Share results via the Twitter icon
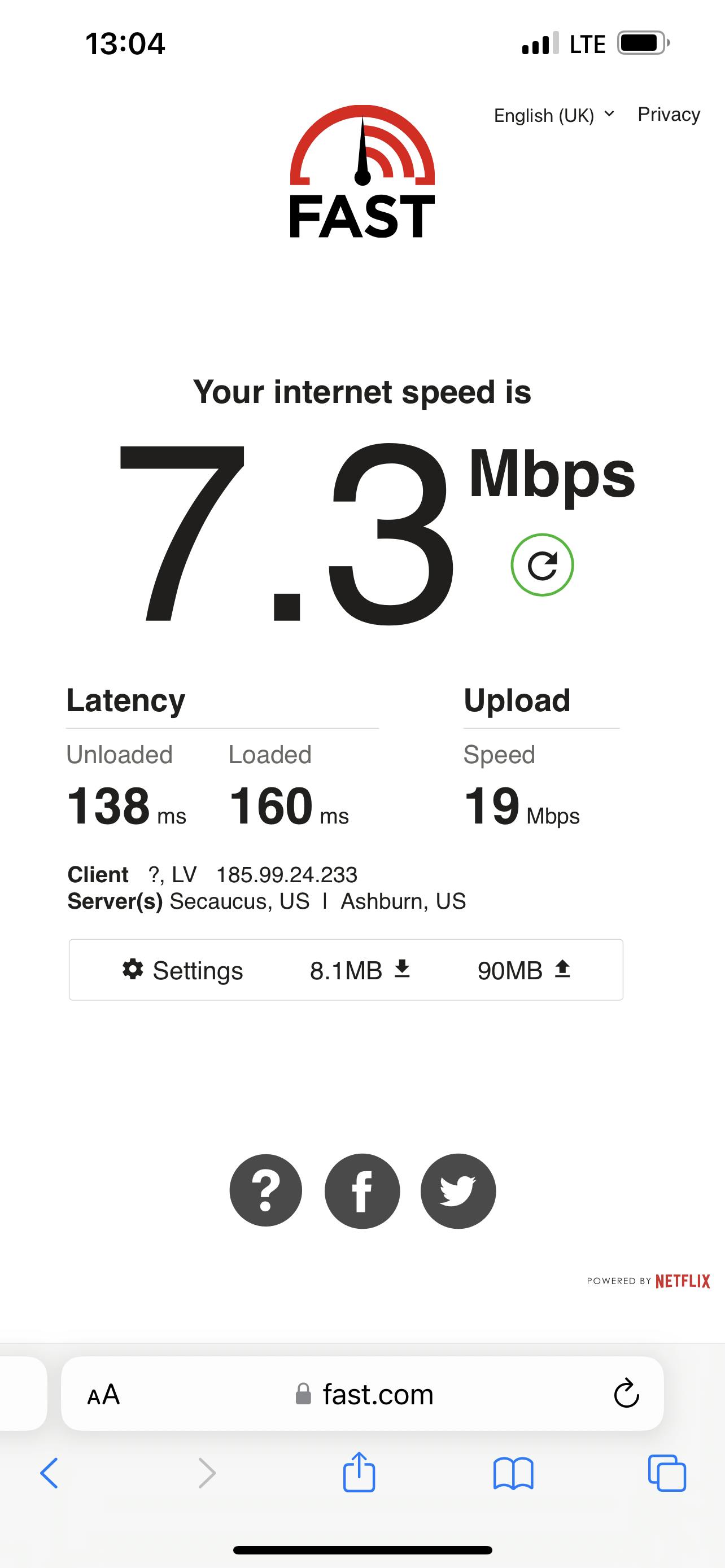 [458, 1190]
